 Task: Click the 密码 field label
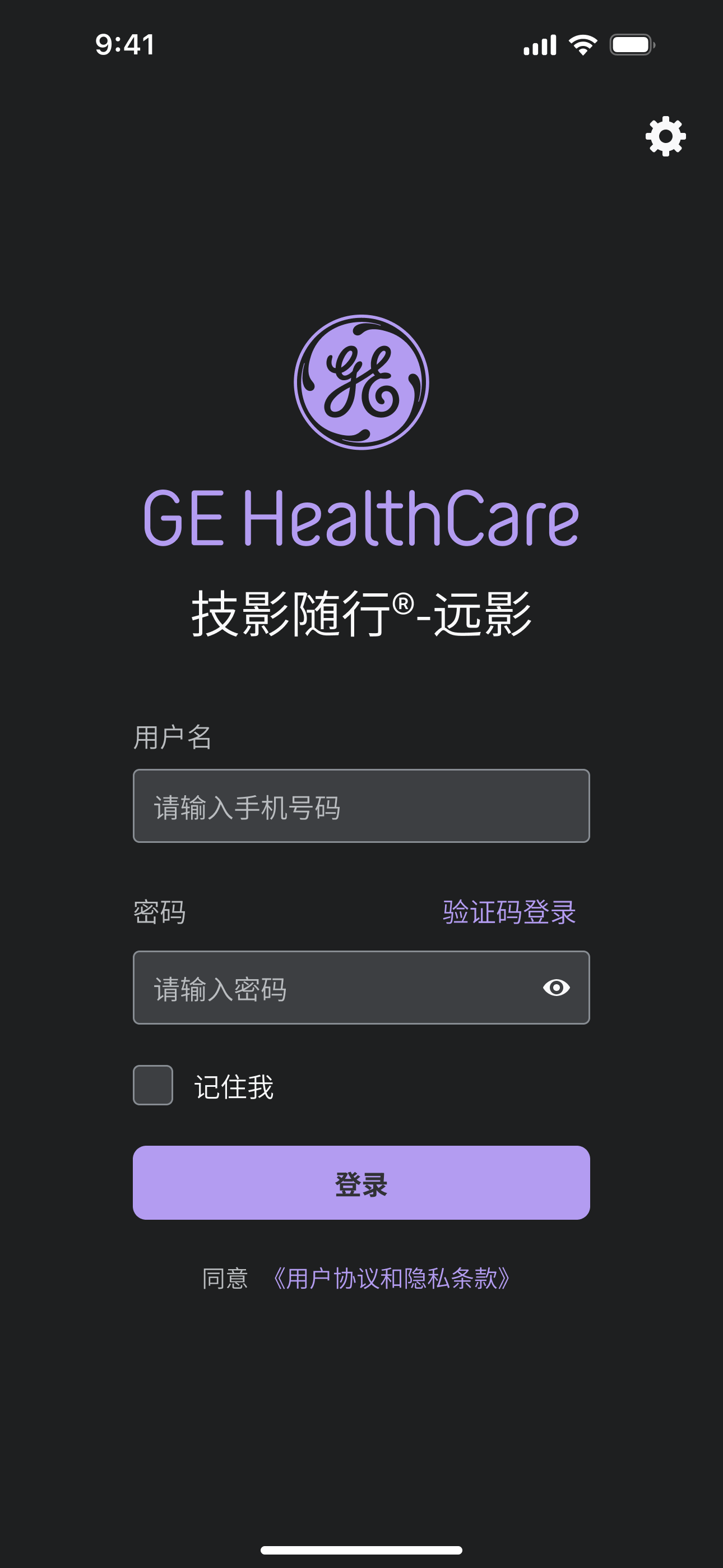[161, 912]
